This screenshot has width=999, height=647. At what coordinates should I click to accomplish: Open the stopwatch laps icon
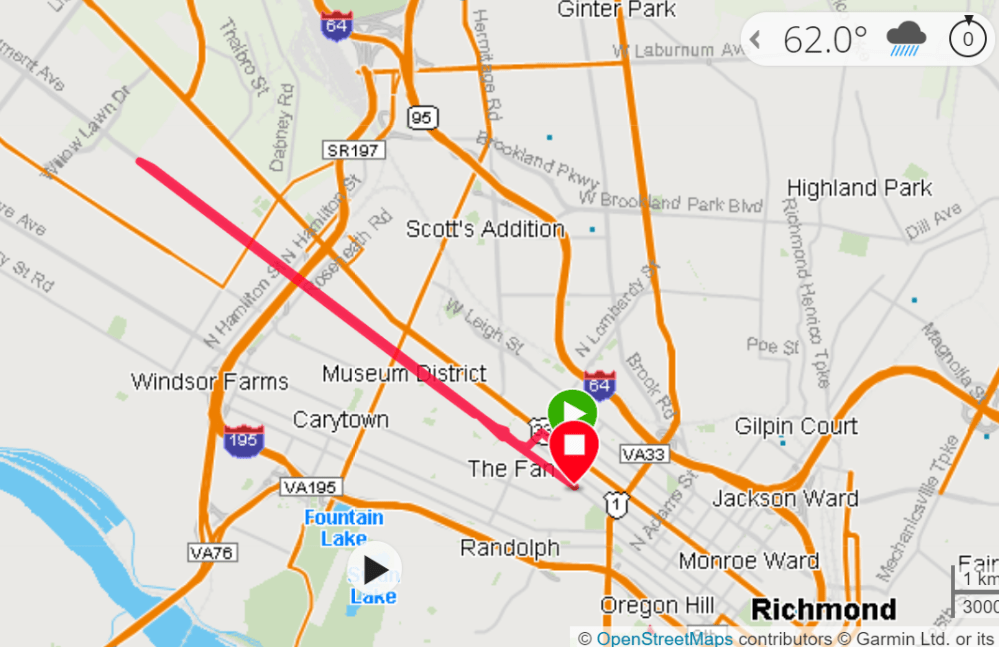967,38
